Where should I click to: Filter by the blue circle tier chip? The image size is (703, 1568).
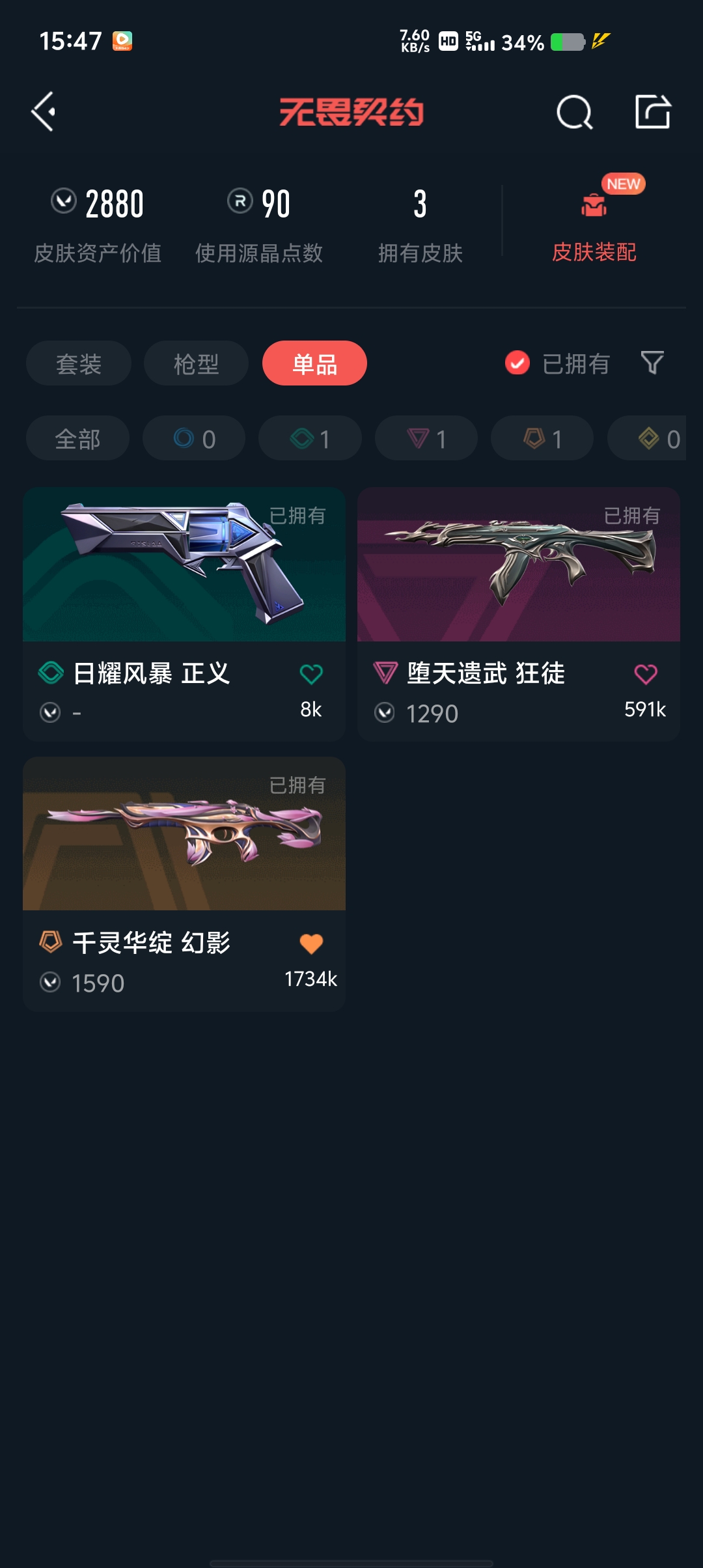(x=194, y=439)
